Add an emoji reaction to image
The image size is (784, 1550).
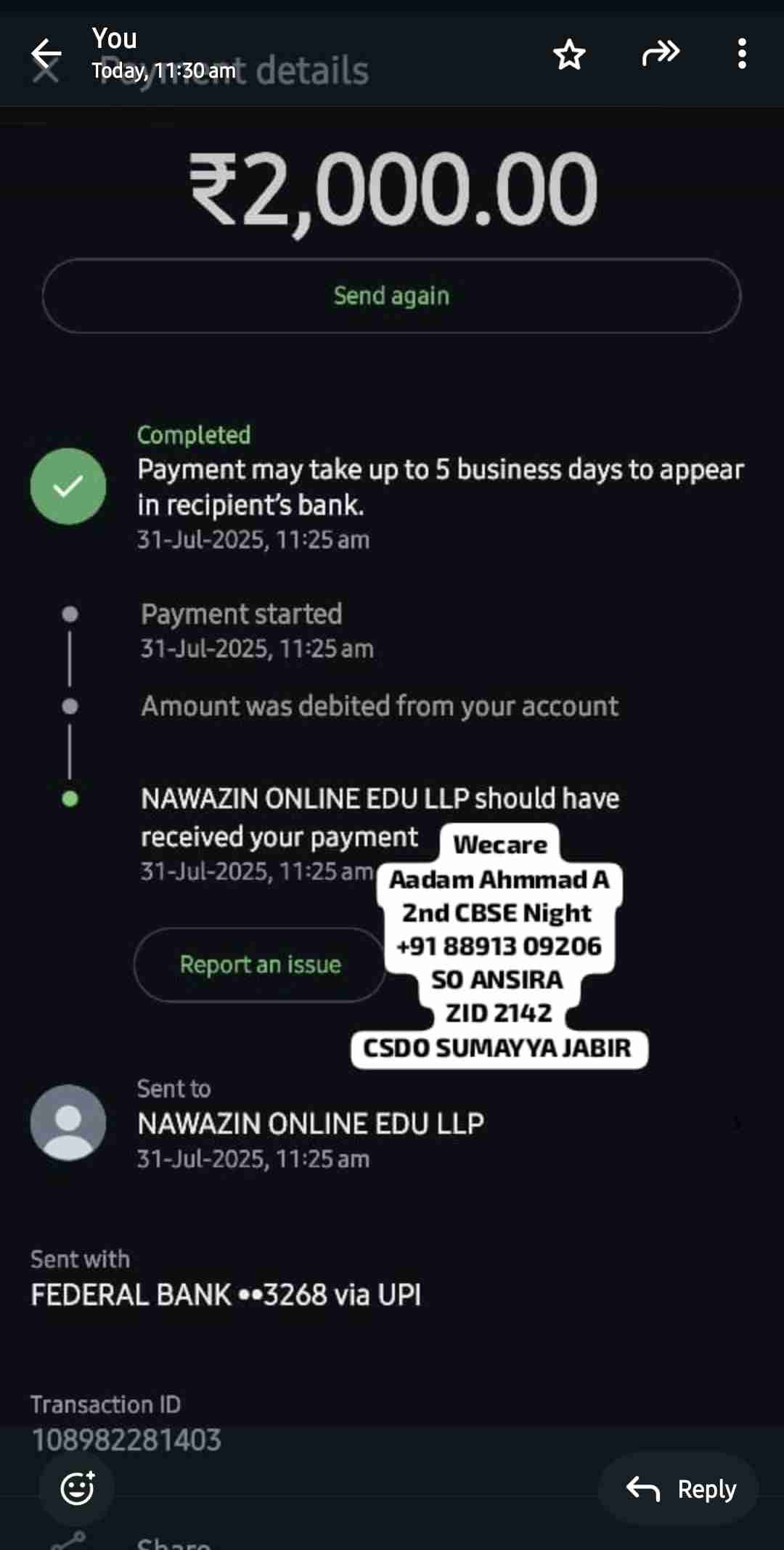pos(77,1488)
